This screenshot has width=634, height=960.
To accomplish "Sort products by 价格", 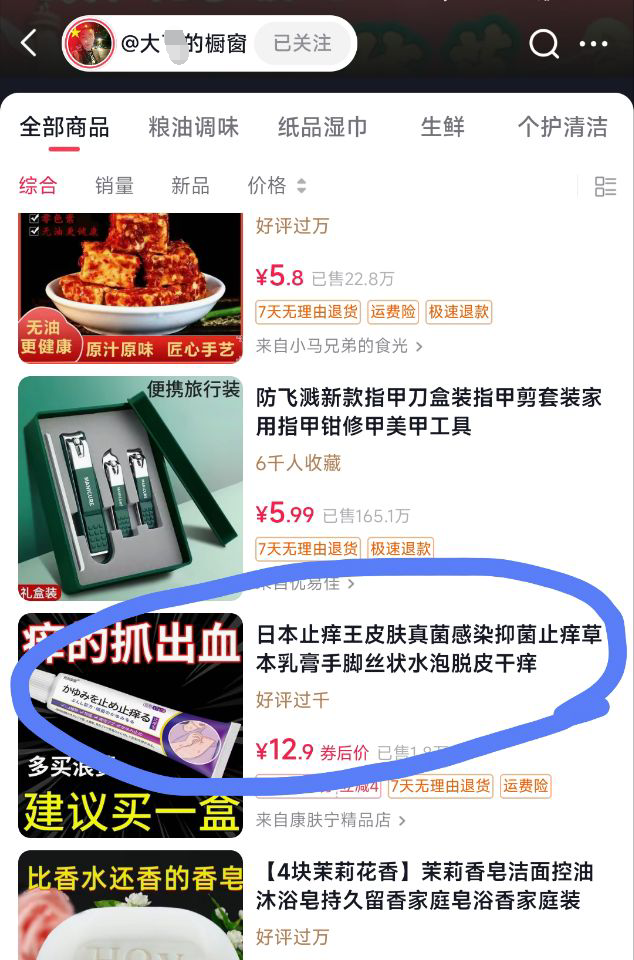I will tap(276, 186).
